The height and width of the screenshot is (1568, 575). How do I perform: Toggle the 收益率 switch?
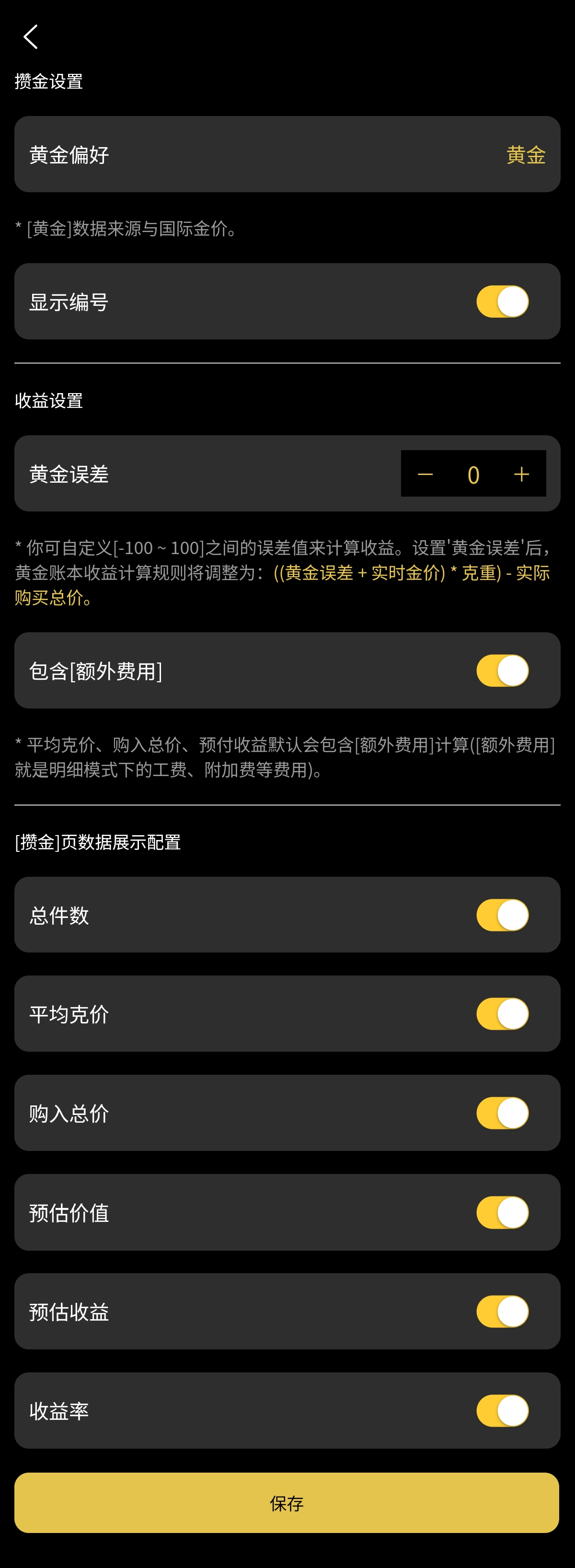502,1411
